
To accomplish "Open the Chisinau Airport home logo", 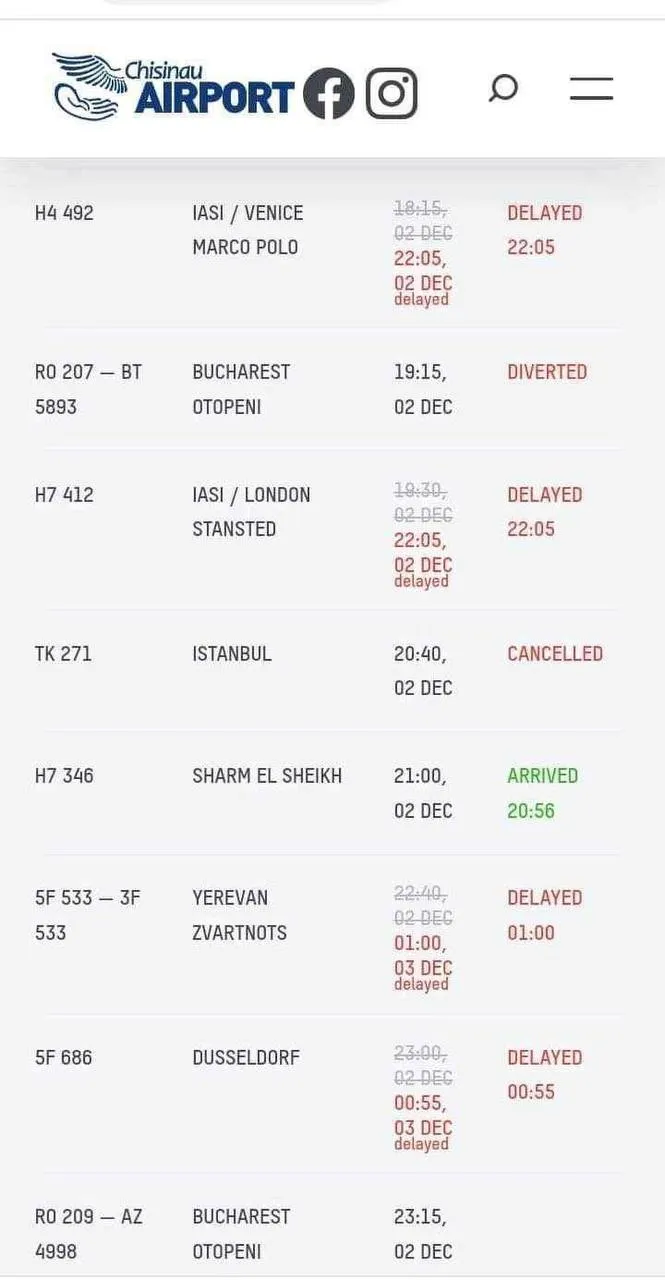I will click(173, 86).
